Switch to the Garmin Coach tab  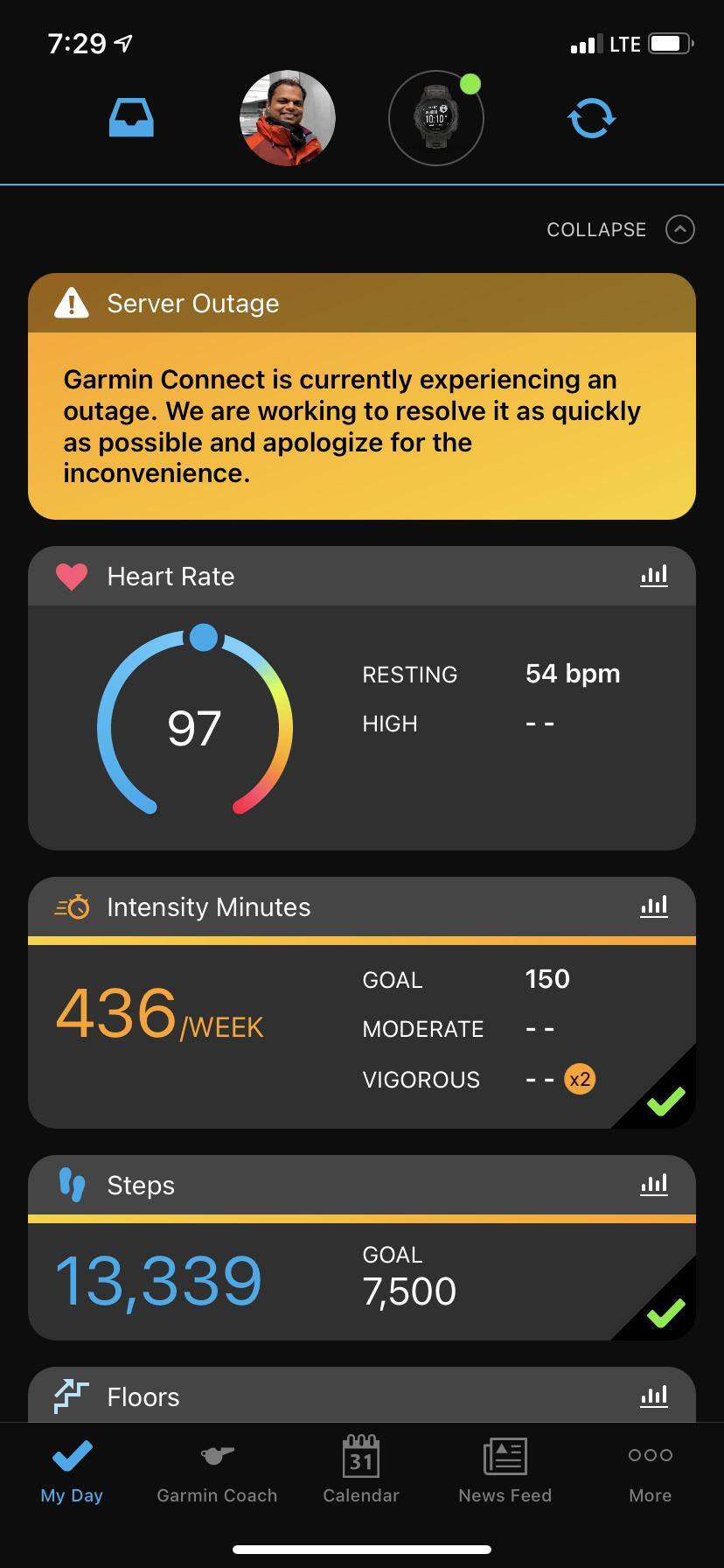[x=217, y=1472]
